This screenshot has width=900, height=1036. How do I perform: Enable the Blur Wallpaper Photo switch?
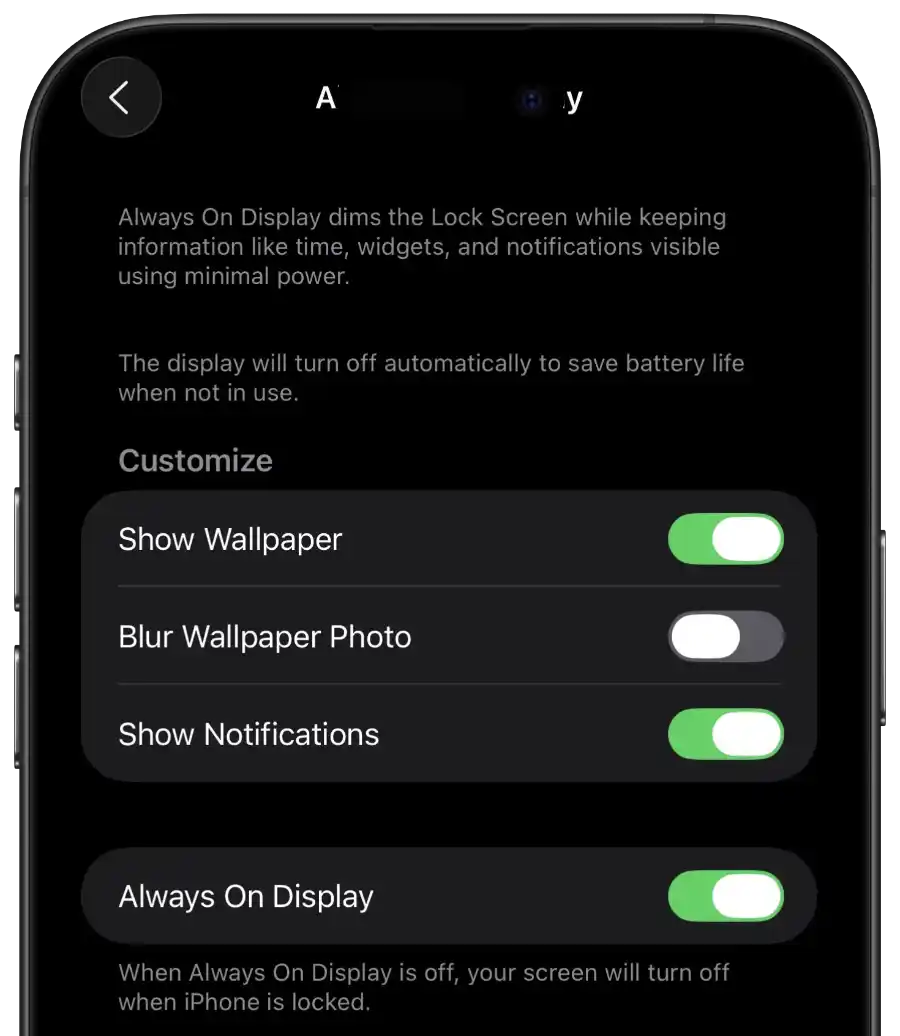coord(725,637)
